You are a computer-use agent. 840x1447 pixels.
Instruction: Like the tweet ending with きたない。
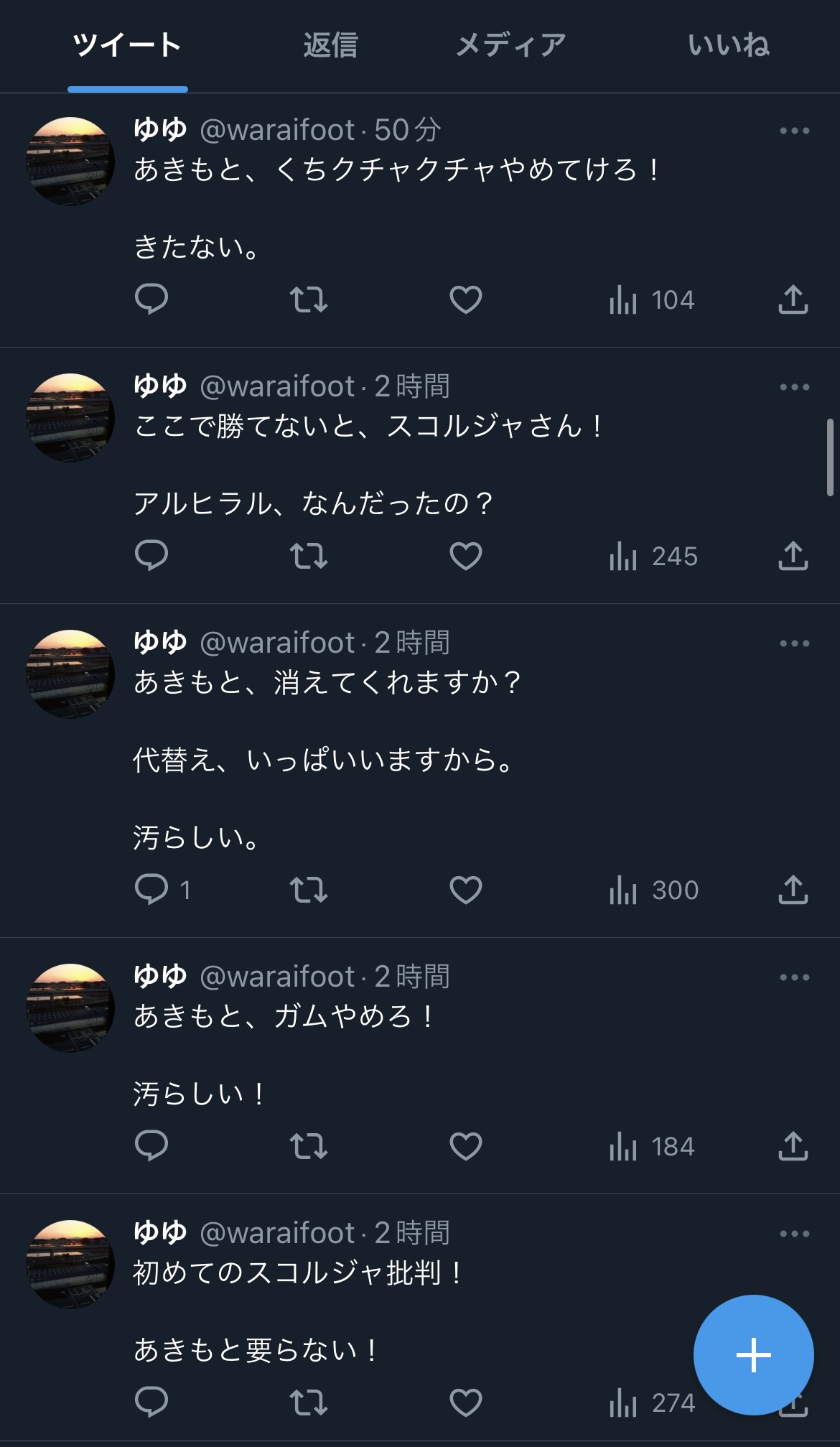465,299
